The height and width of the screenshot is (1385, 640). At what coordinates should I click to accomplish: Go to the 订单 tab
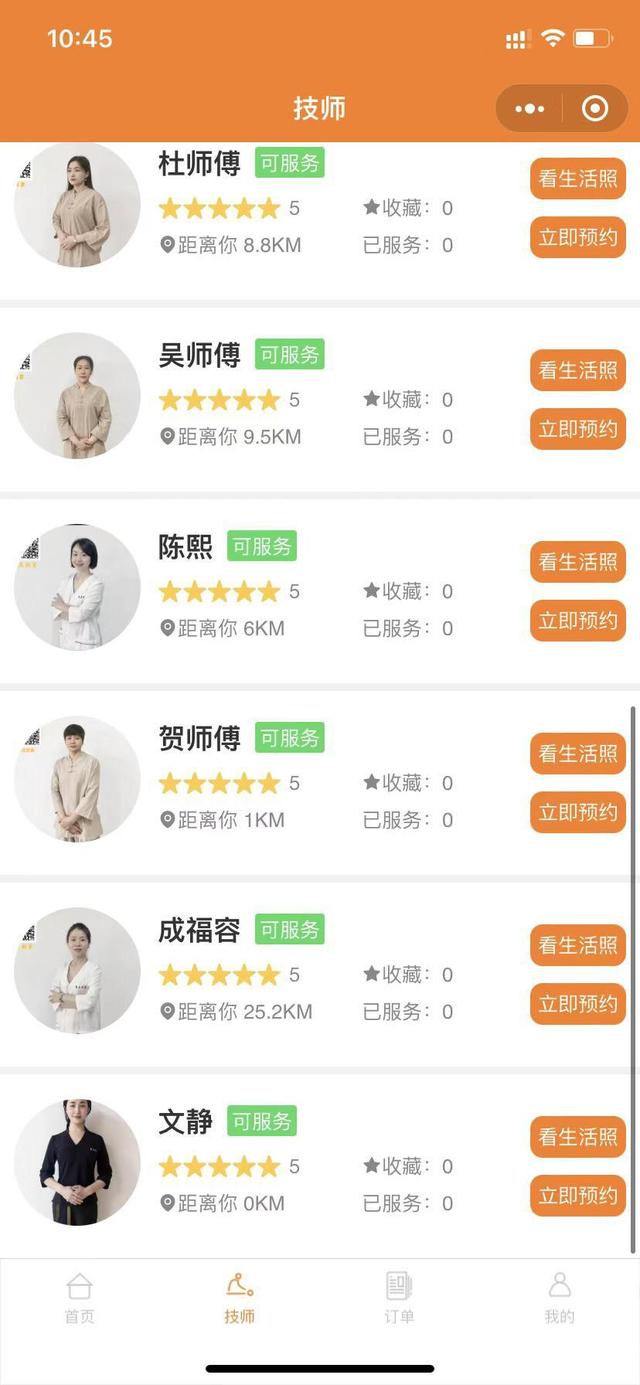(x=399, y=1299)
